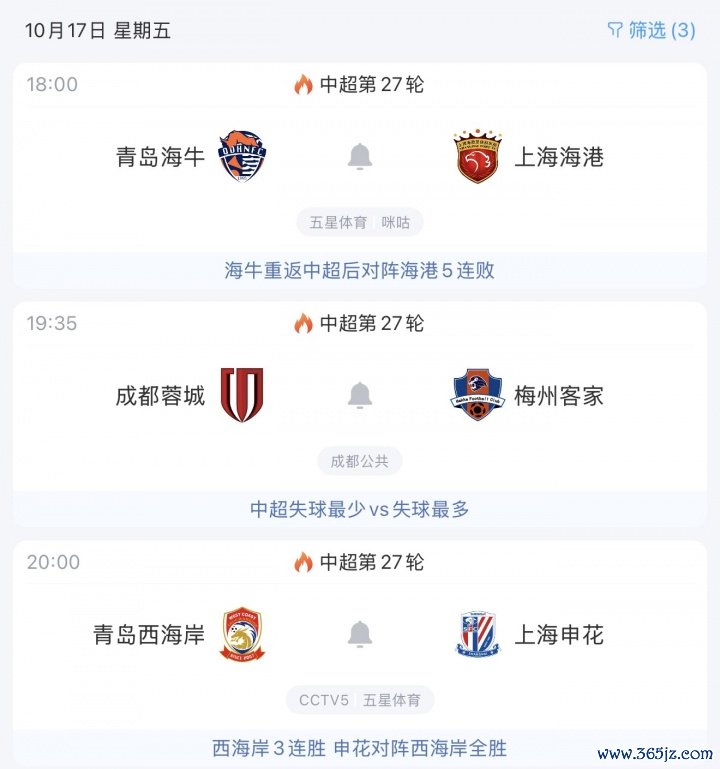Set reminder bell for 青岛西海岸 vs 上海申花
This screenshot has width=720, height=769.
(x=360, y=633)
